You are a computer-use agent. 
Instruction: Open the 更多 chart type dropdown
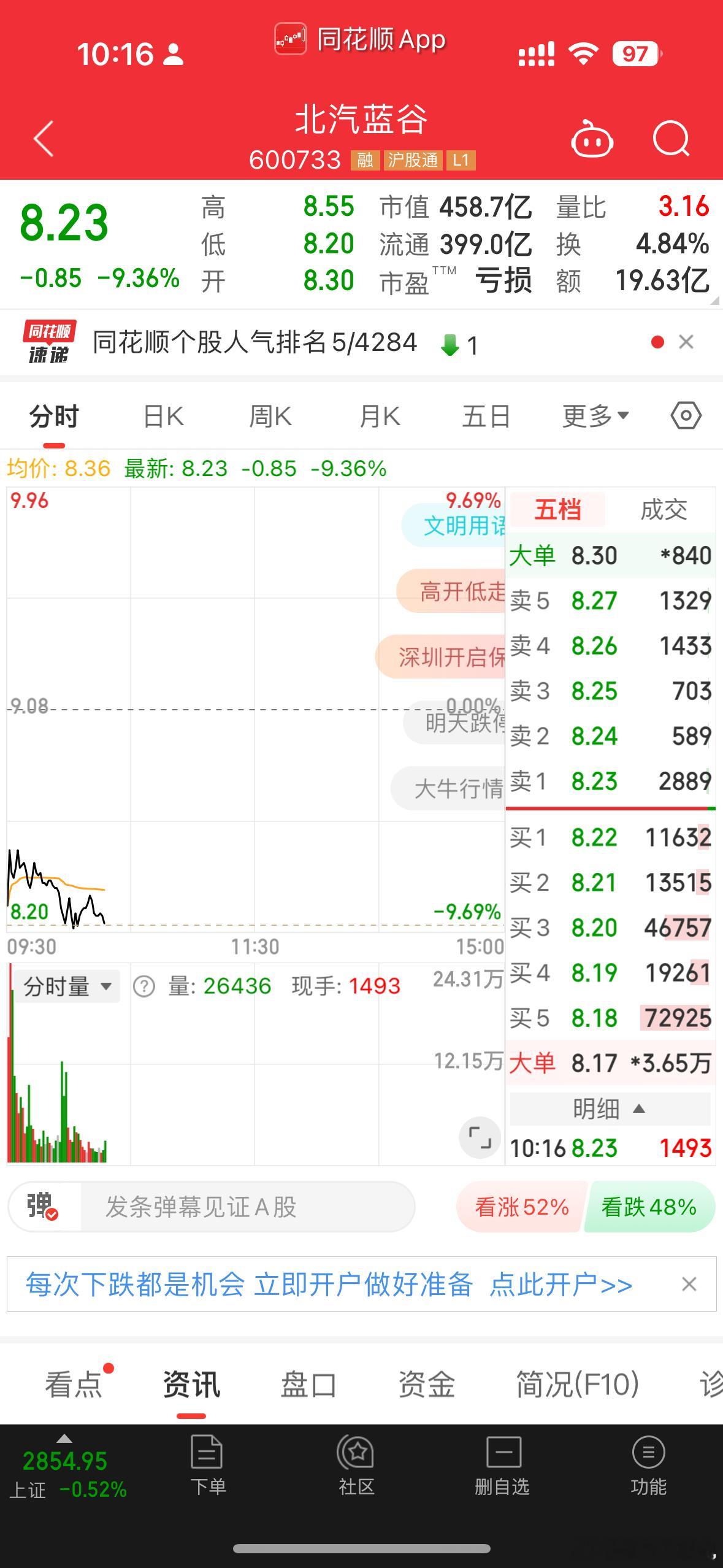594,415
